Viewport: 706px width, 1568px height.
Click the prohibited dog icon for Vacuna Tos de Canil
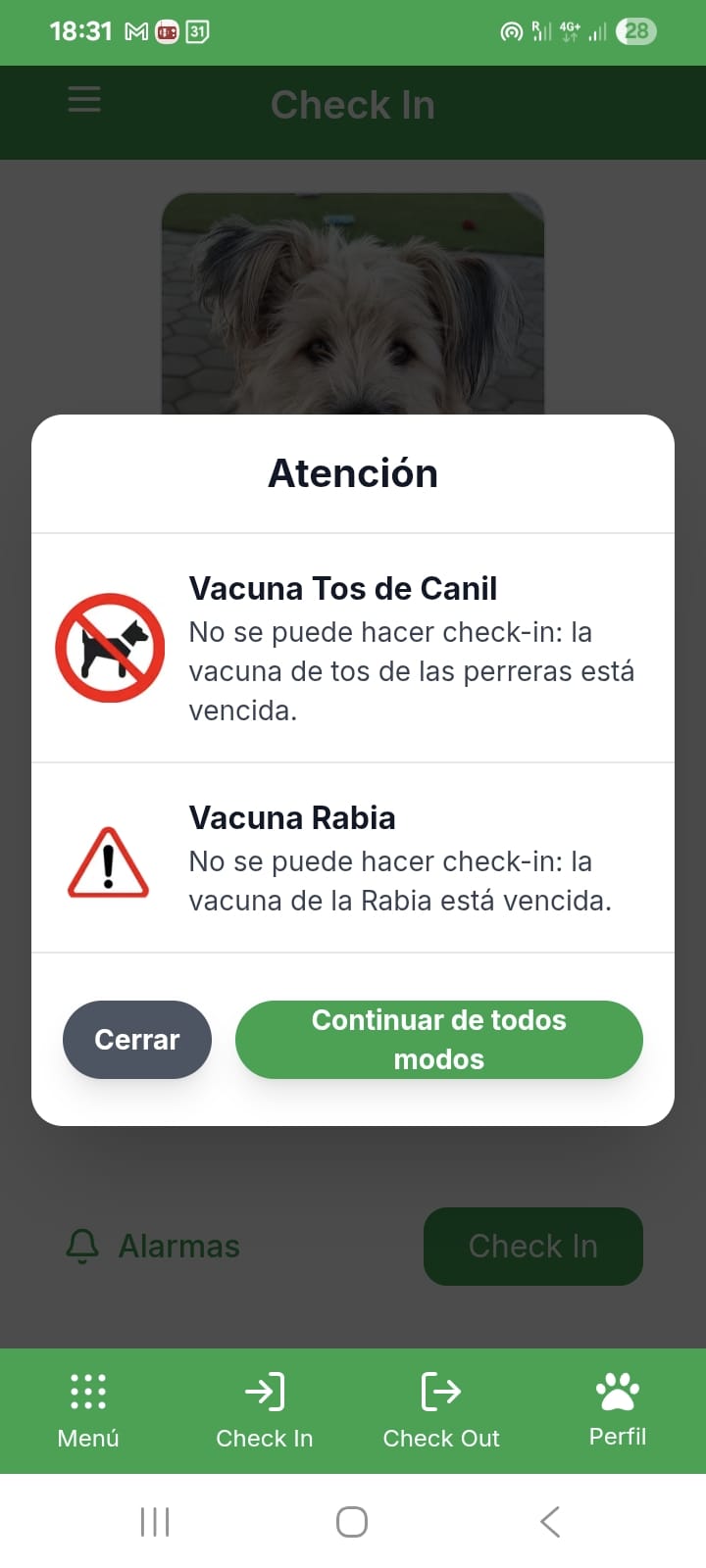coord(110,647)
